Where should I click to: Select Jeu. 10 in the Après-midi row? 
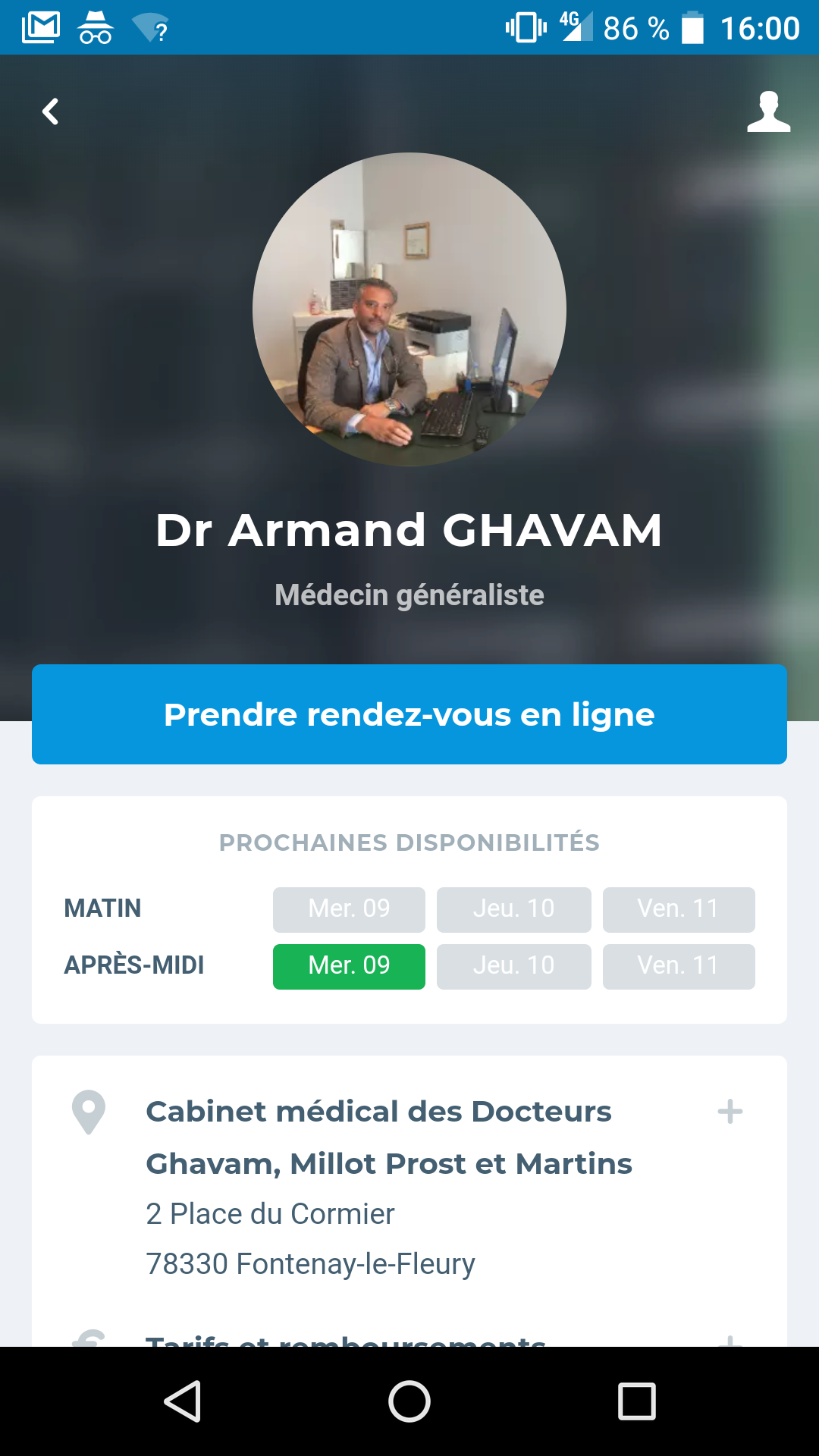[x=513, y=966]
